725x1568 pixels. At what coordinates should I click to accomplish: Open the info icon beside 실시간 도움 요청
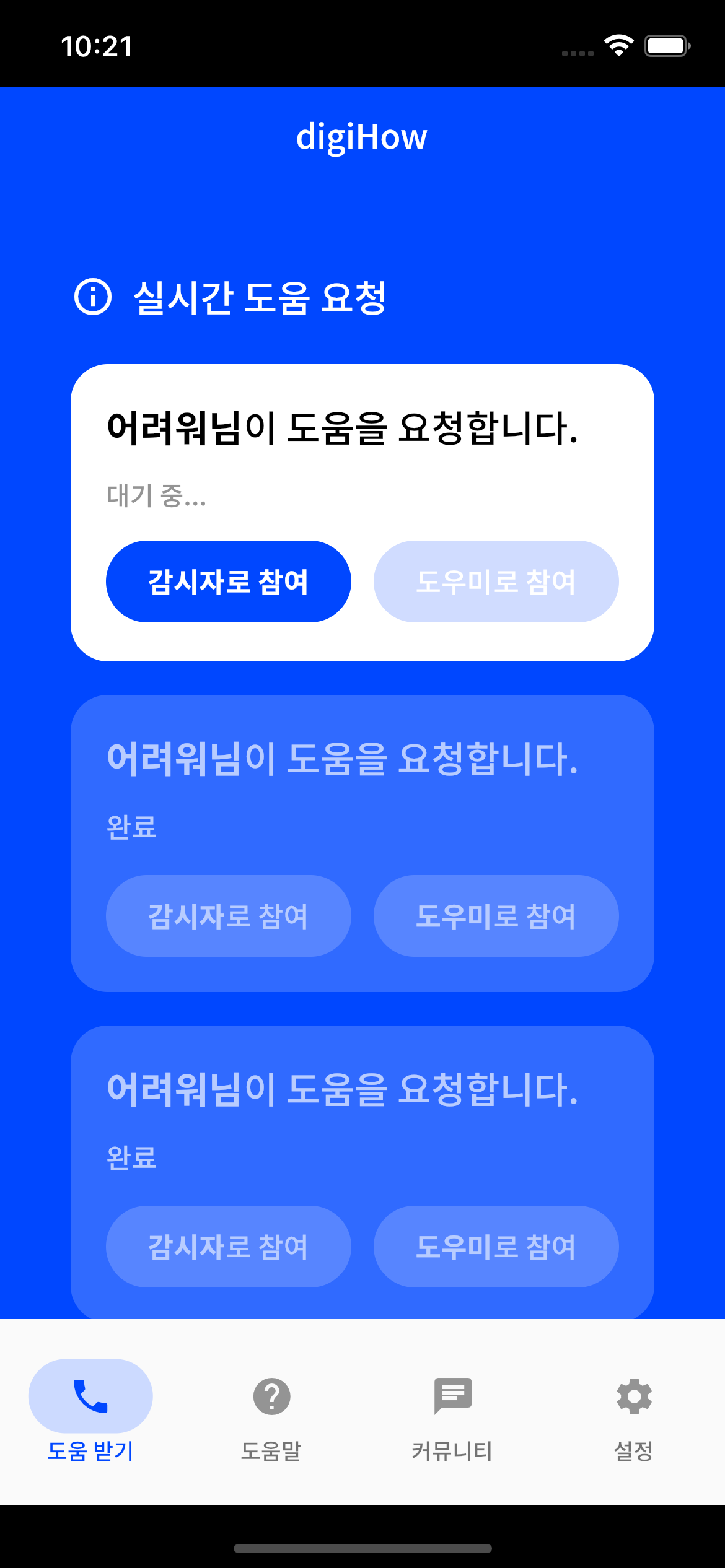click(93, 297)
